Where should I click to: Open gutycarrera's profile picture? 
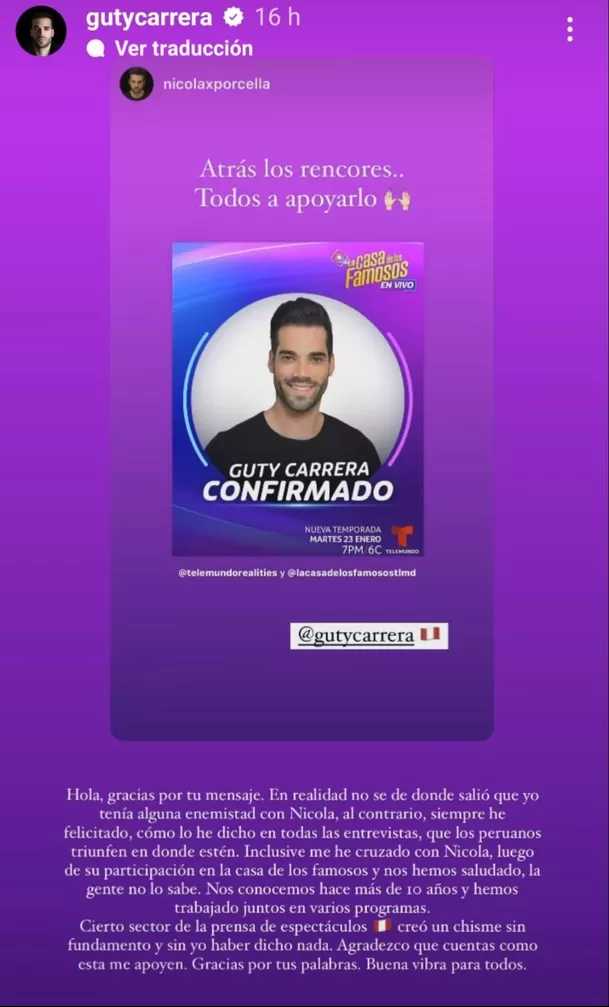(x=41, y=31)
